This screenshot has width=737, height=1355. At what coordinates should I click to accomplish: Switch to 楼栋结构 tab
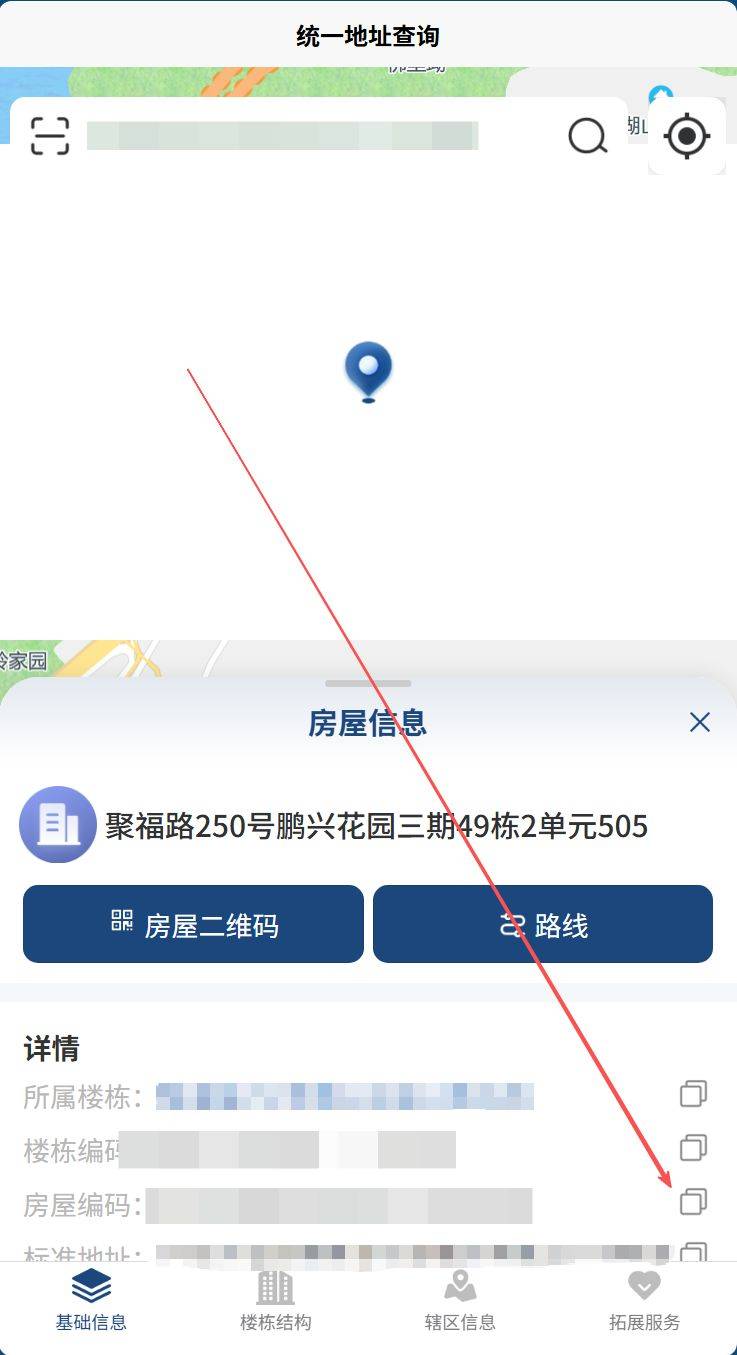275,1301
